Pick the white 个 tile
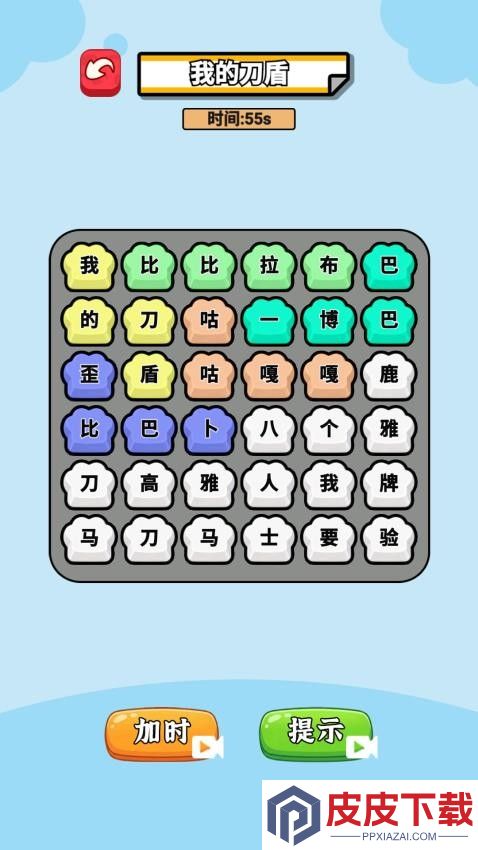 [x=329, y=430]
